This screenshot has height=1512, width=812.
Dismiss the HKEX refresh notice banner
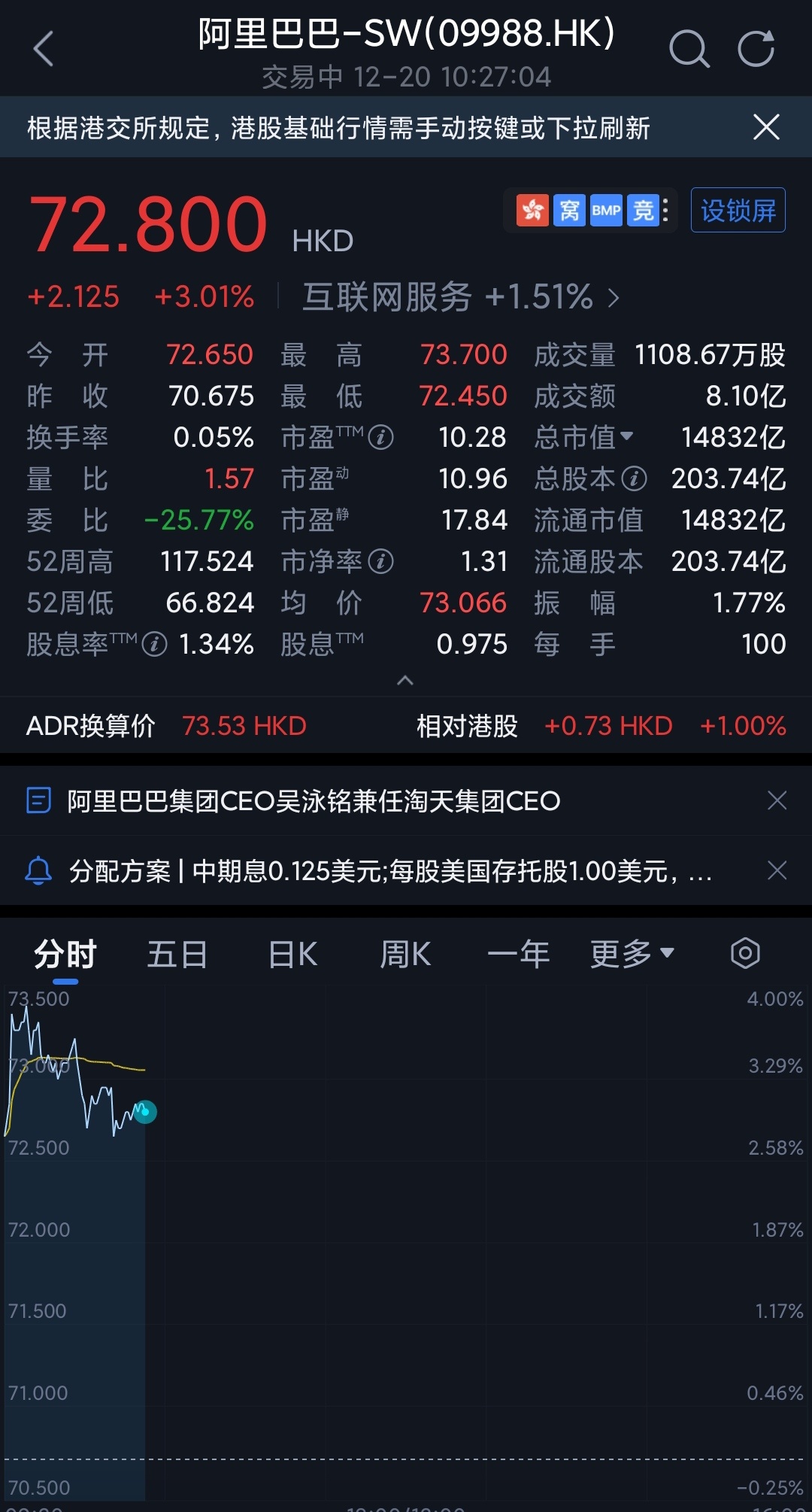(x=766, y=127)
